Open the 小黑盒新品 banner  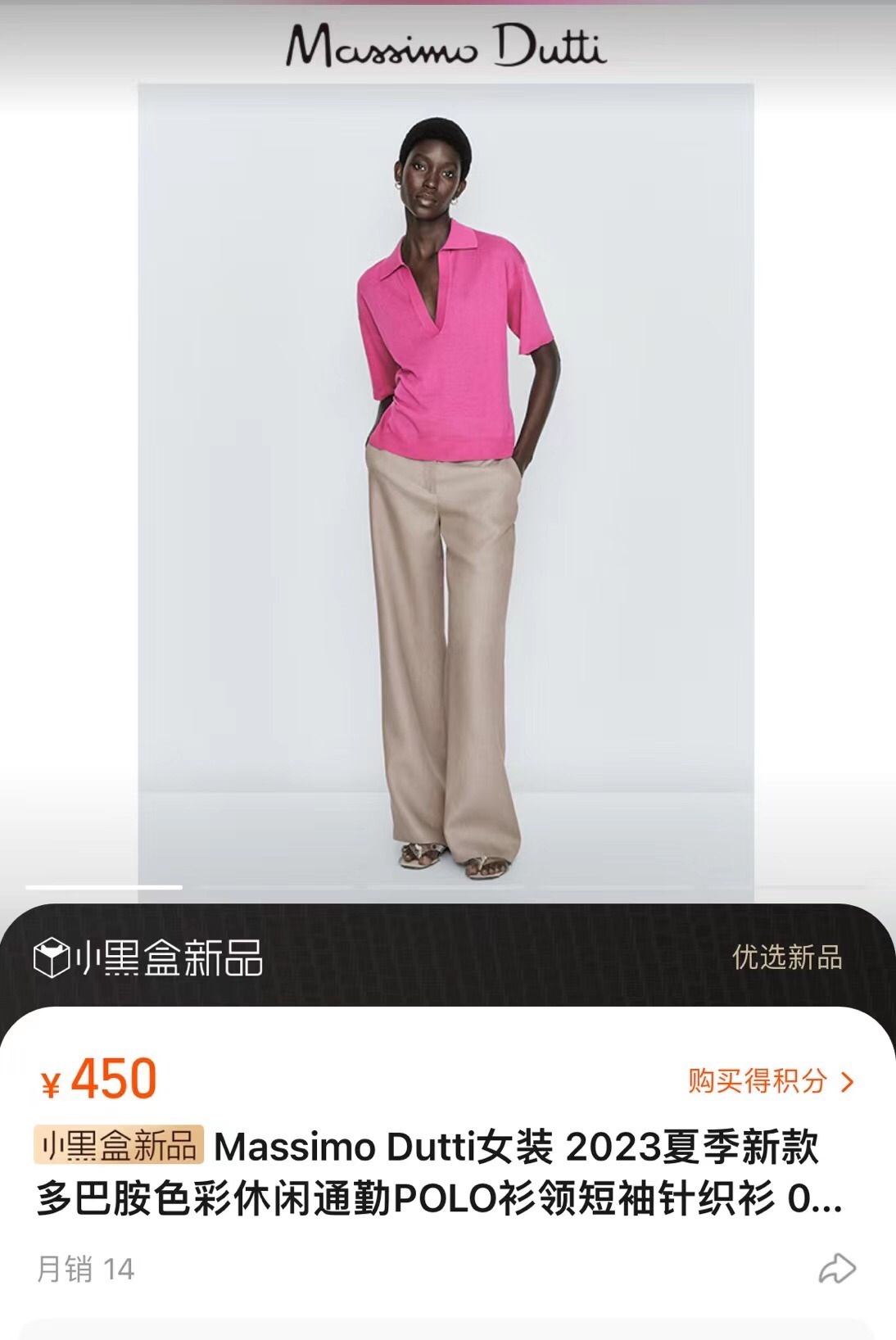click(x=148, y=957)
